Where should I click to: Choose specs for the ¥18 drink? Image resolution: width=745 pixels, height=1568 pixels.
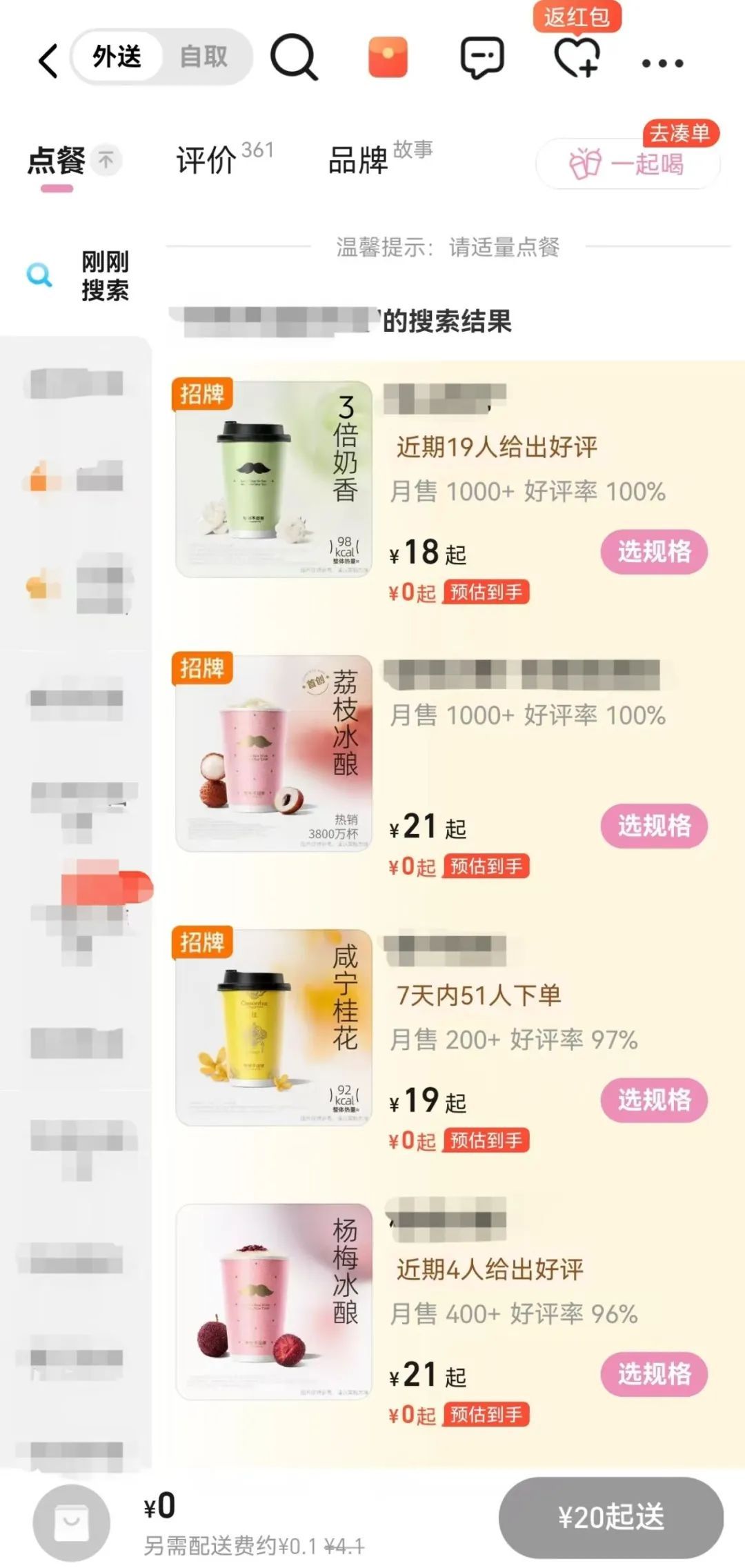[654, 551]
